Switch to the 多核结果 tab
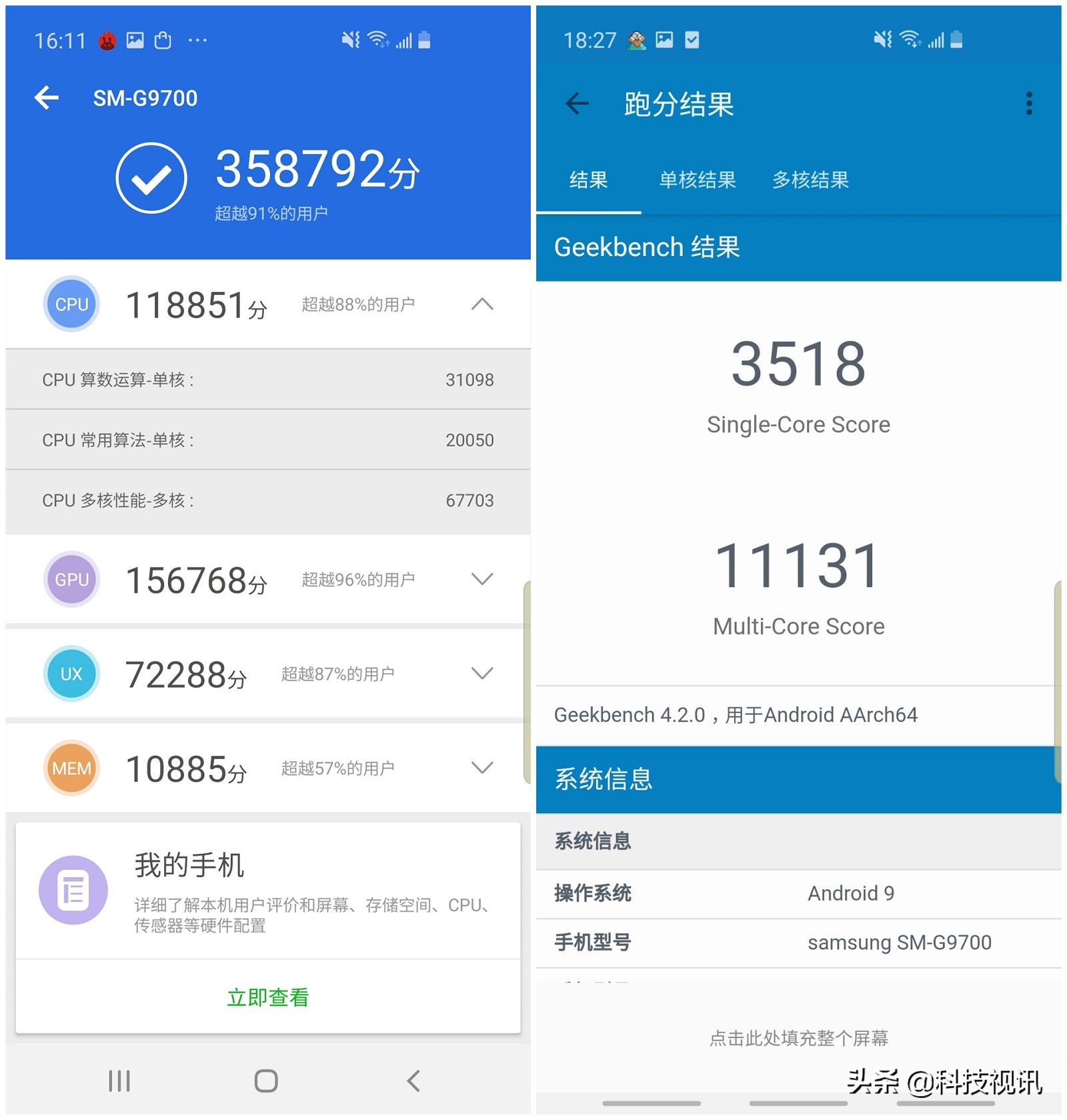This screenshot has height=1120, width=1067. (x=810, y=180)
